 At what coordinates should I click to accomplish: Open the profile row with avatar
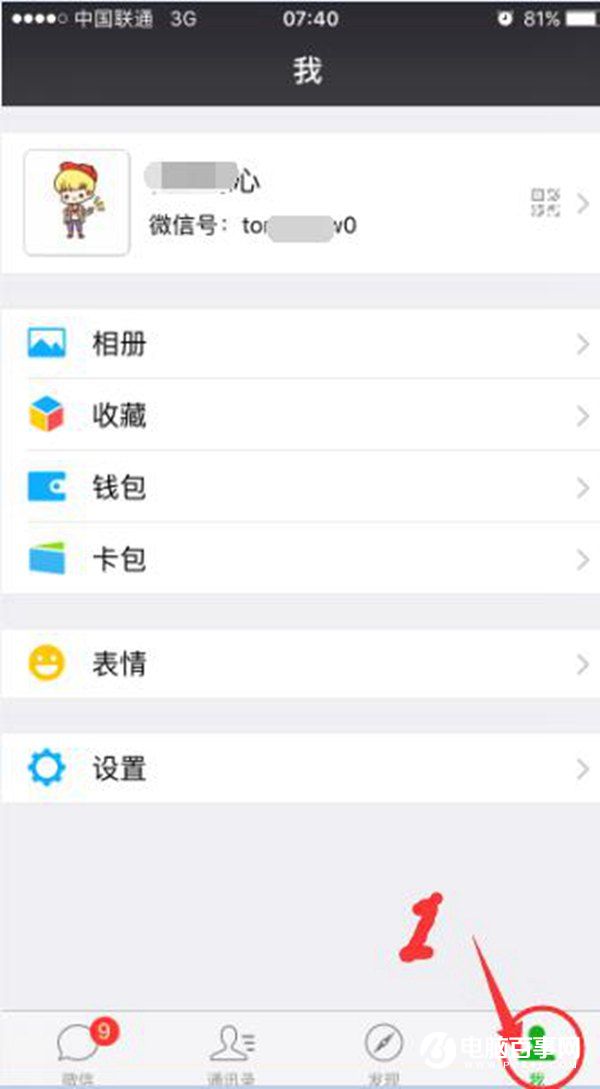300,203
